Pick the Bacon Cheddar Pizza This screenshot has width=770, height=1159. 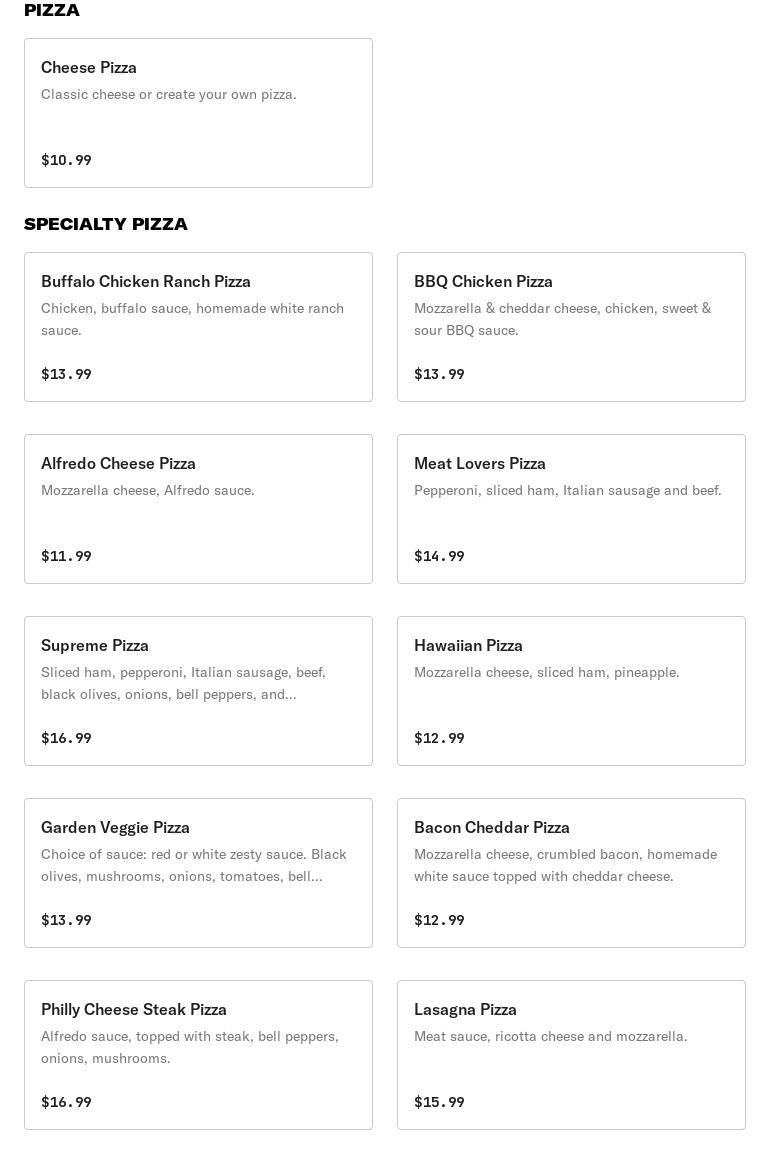tap(571, 873)
